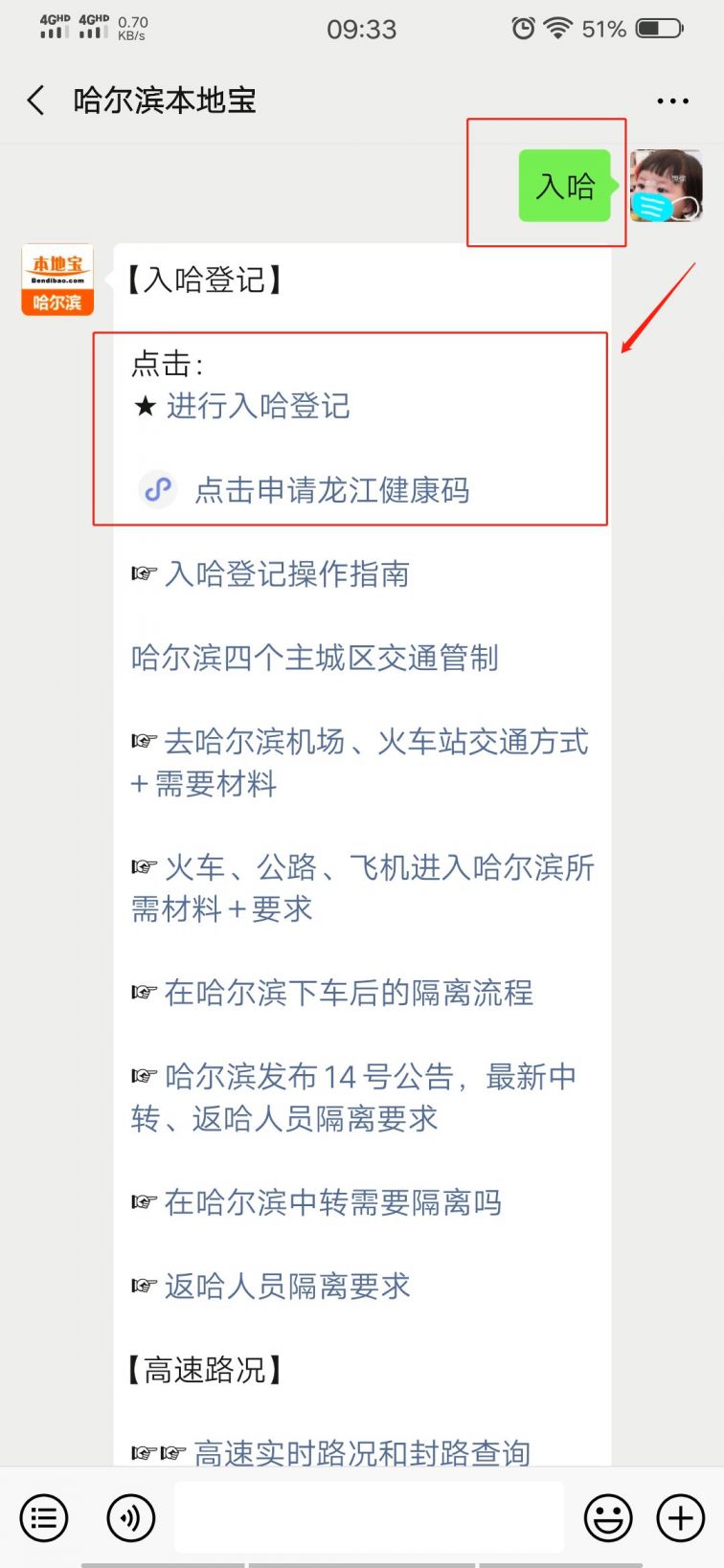Open the plus attachment menu
The width and height of the screenshot is (724, 1568).
[680, 1517]
